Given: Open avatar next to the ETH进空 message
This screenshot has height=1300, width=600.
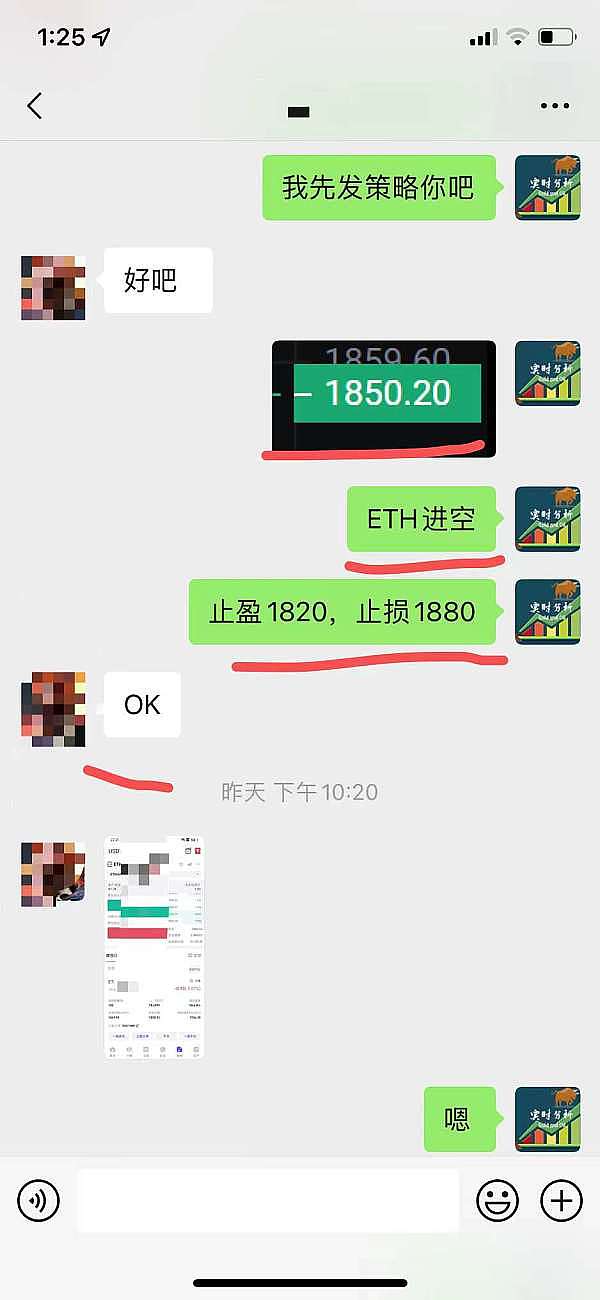Looking at the screenshot, I should [547, 519].
